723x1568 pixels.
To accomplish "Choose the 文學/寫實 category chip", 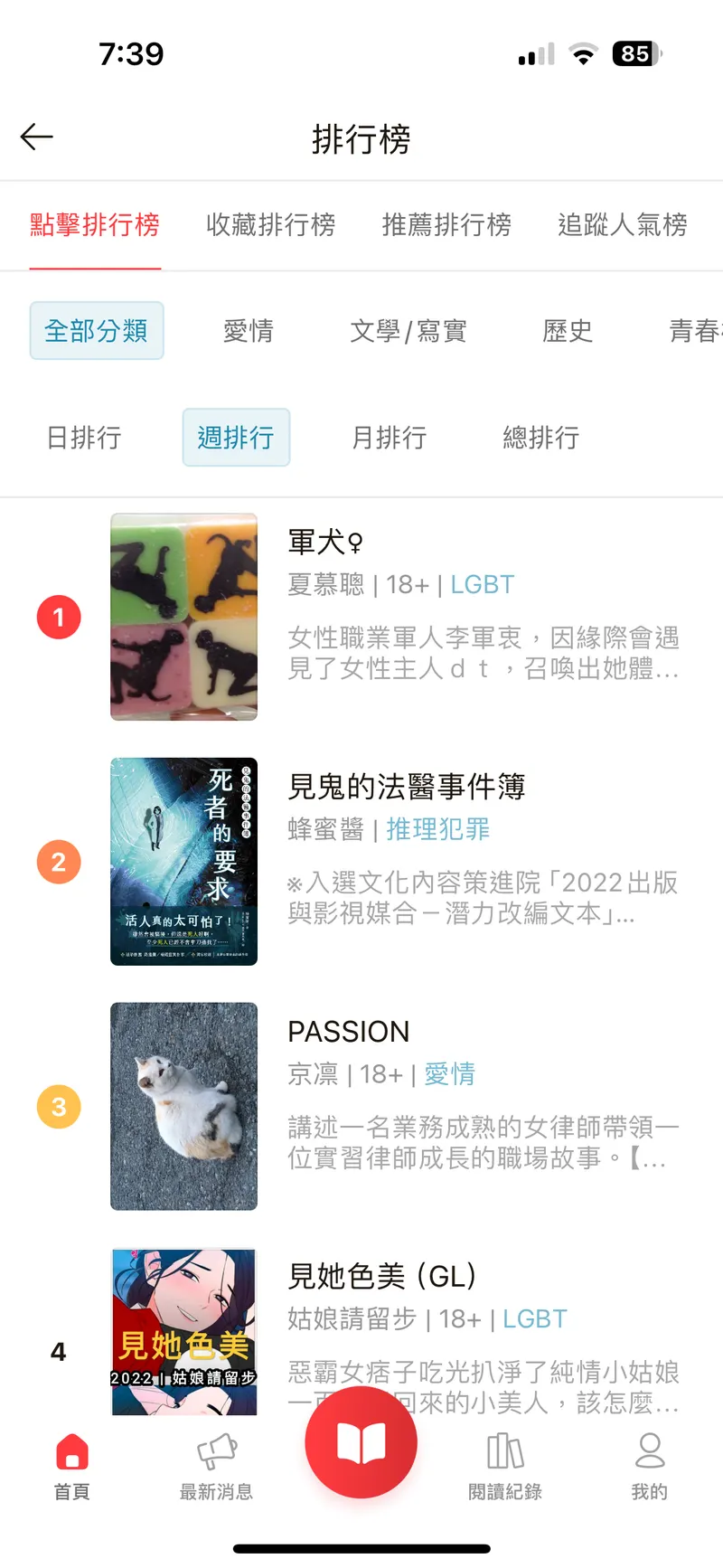I will click(408, 331).
